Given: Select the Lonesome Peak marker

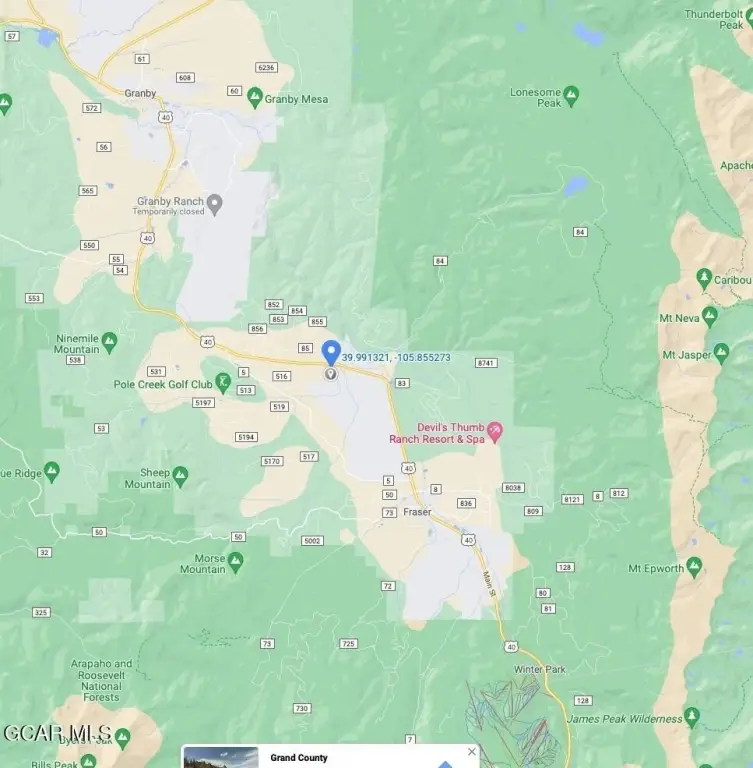Looking at the screenshot, I should [x=571, y=96].
